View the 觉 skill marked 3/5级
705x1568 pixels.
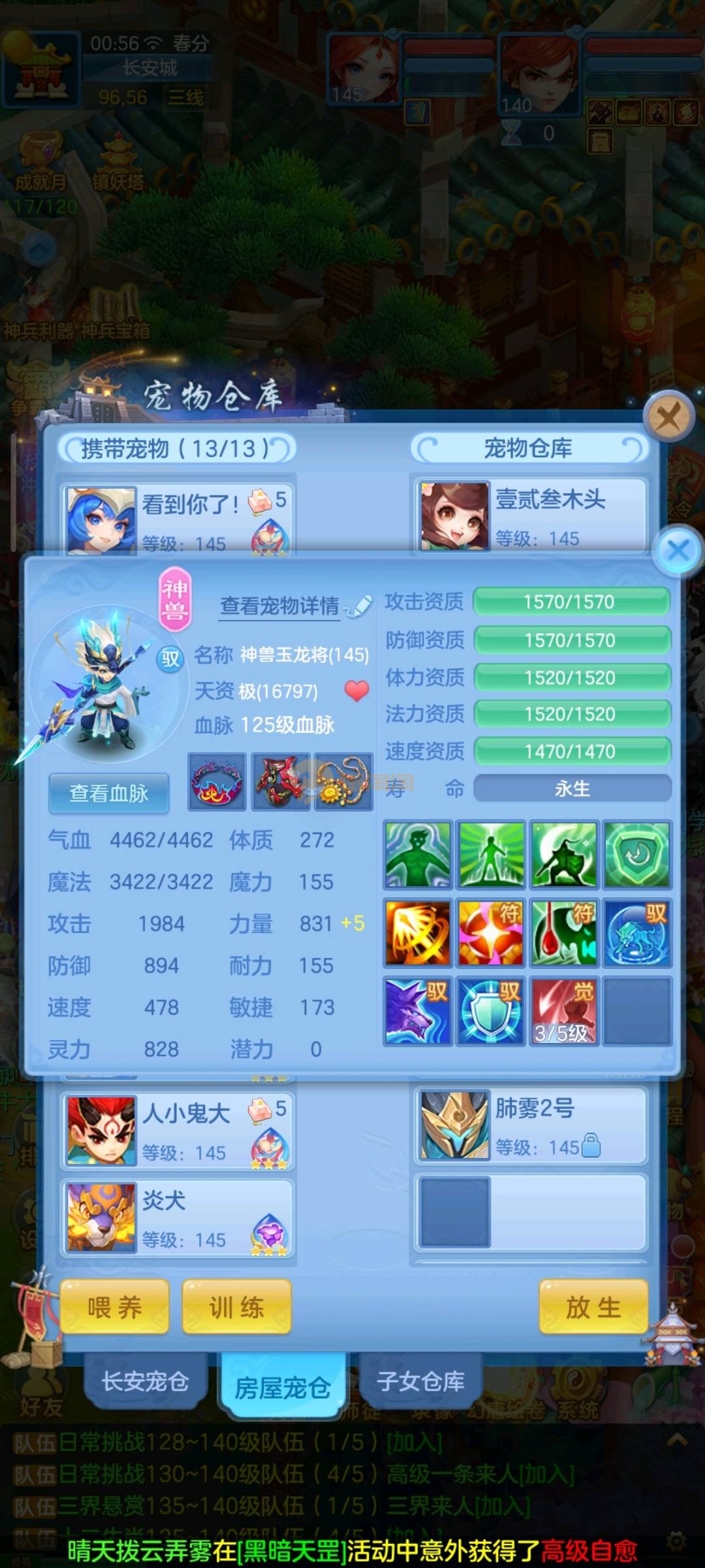[x=564, y=1011]
